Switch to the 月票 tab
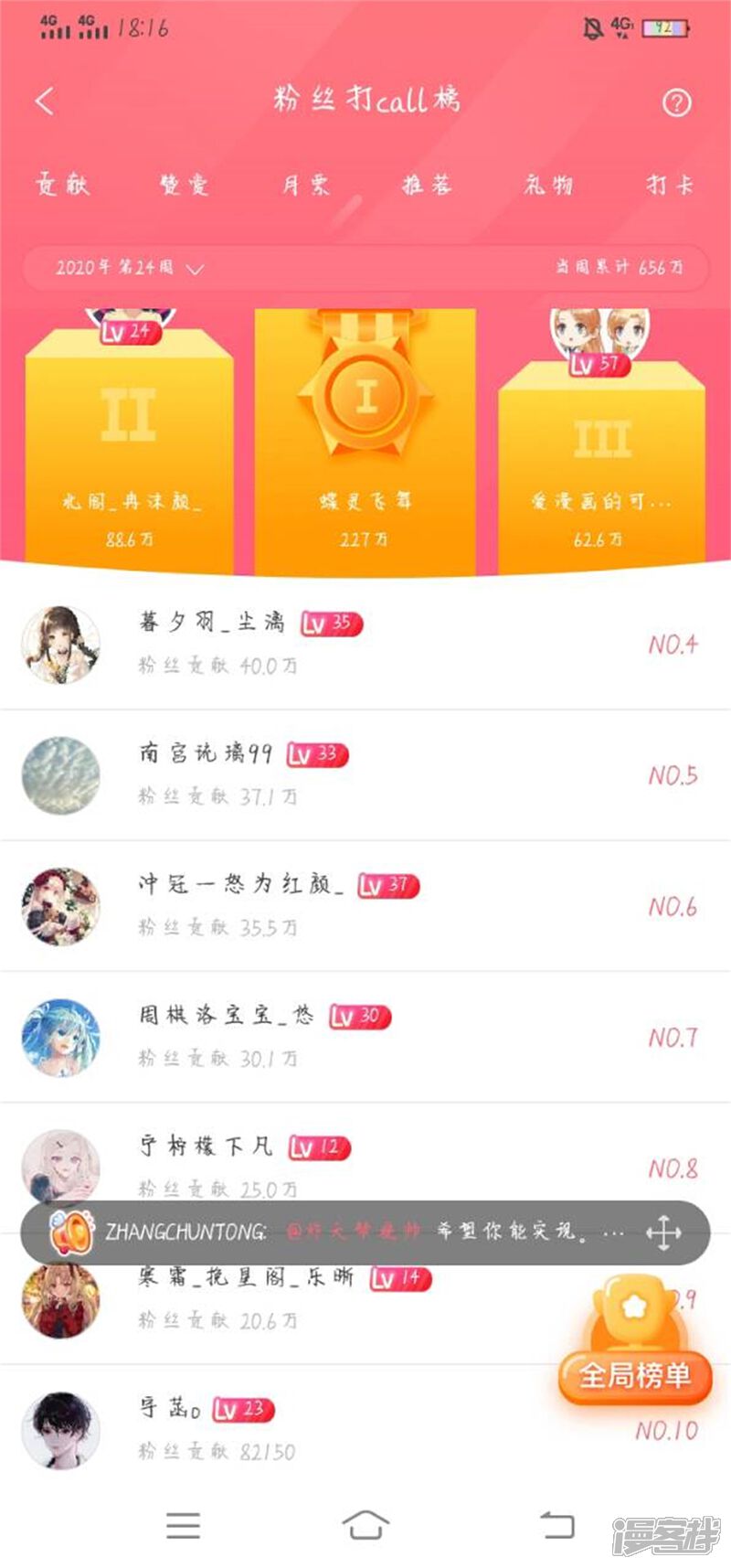The height and width of the screenshot is (1568, 731). [305, 186]
